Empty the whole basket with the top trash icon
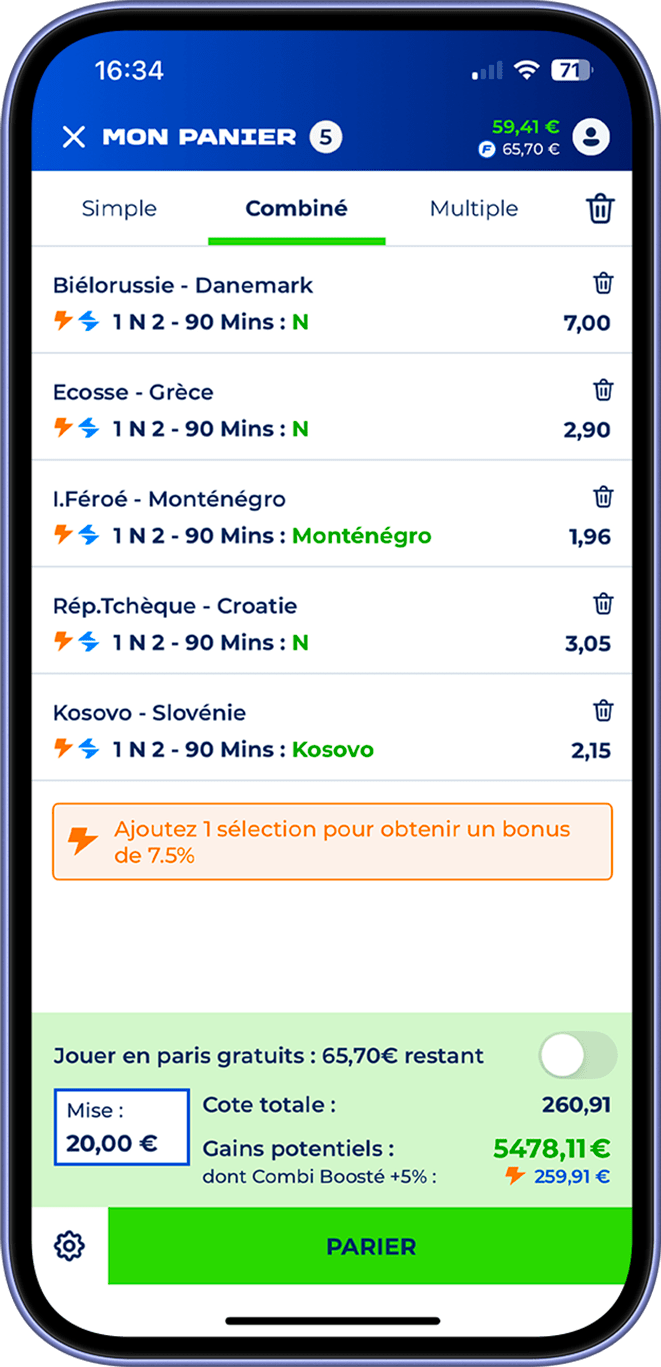This screenshot has width=661, height=1367. (x=600, y=209)
